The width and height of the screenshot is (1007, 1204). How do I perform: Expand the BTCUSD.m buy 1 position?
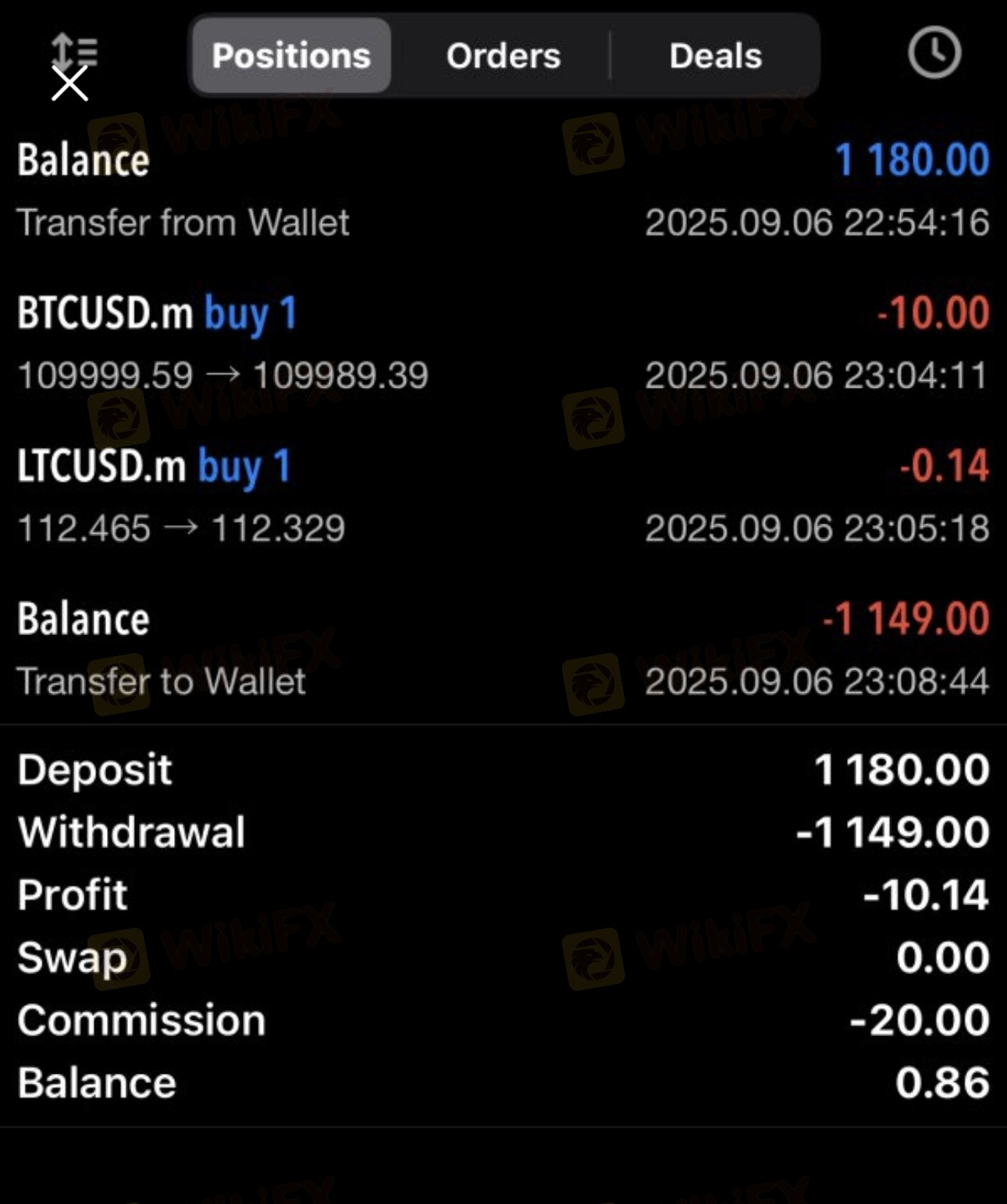tap(503, 343)
